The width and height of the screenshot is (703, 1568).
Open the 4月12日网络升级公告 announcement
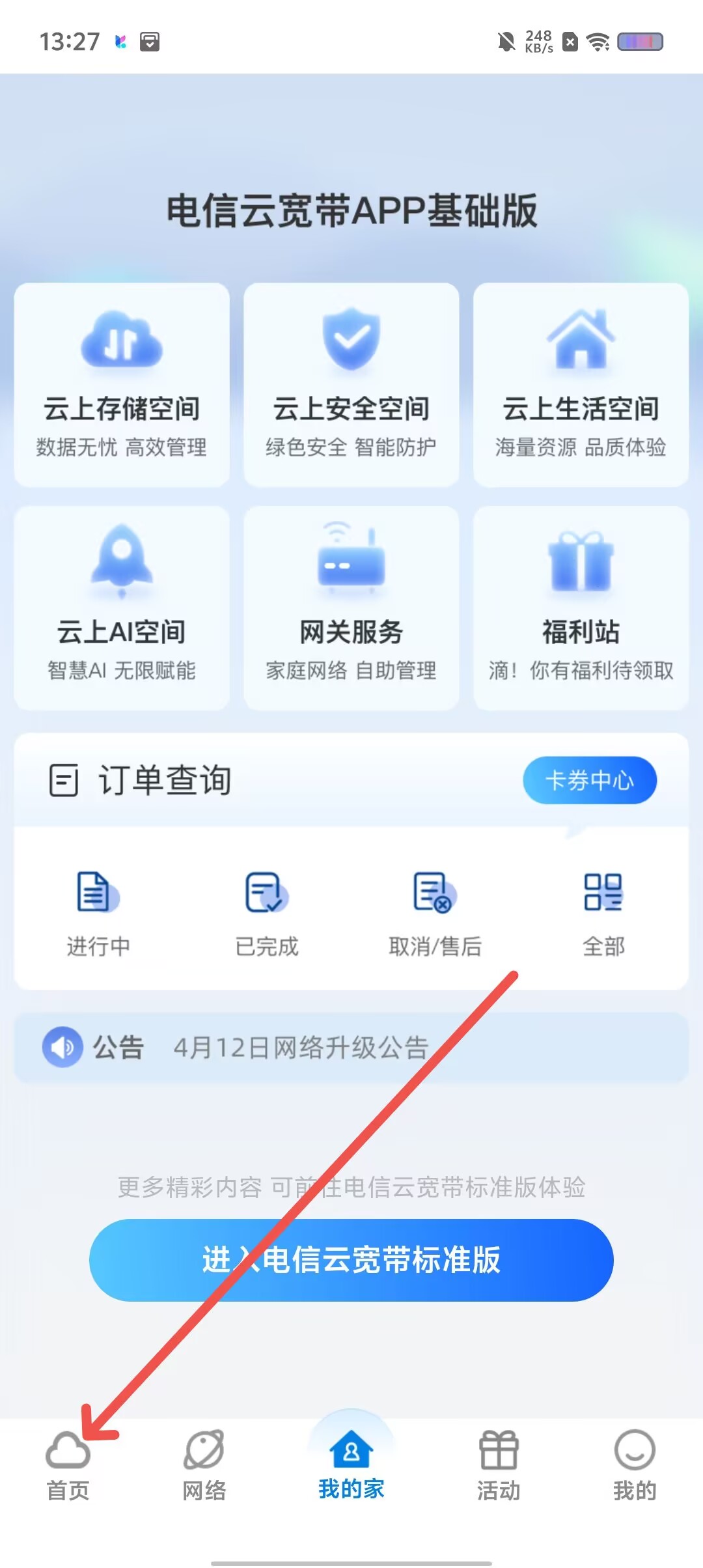[x=301, y=1048]
